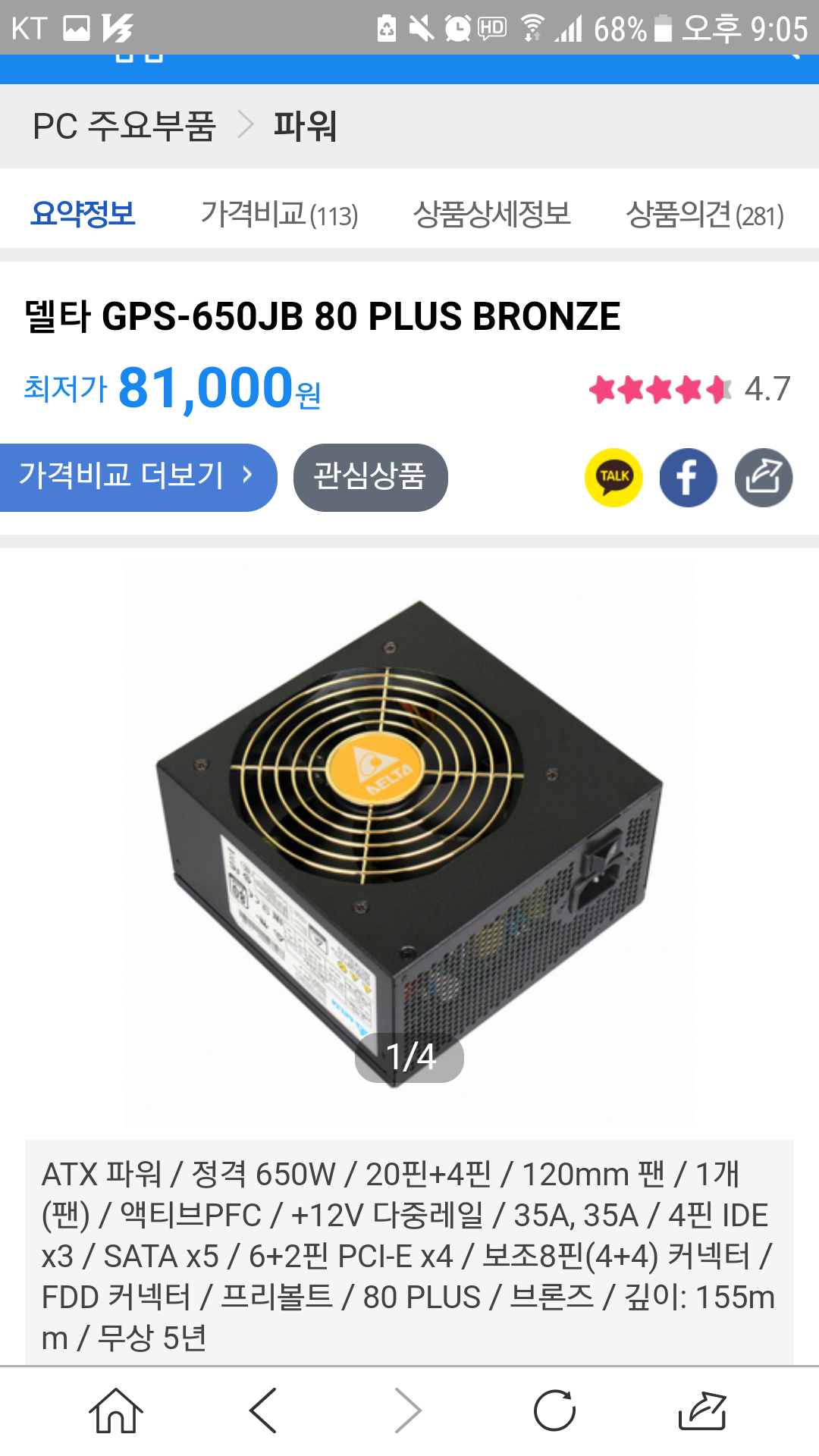
Task: Share product on Facebook
Action: pos(688,478)
